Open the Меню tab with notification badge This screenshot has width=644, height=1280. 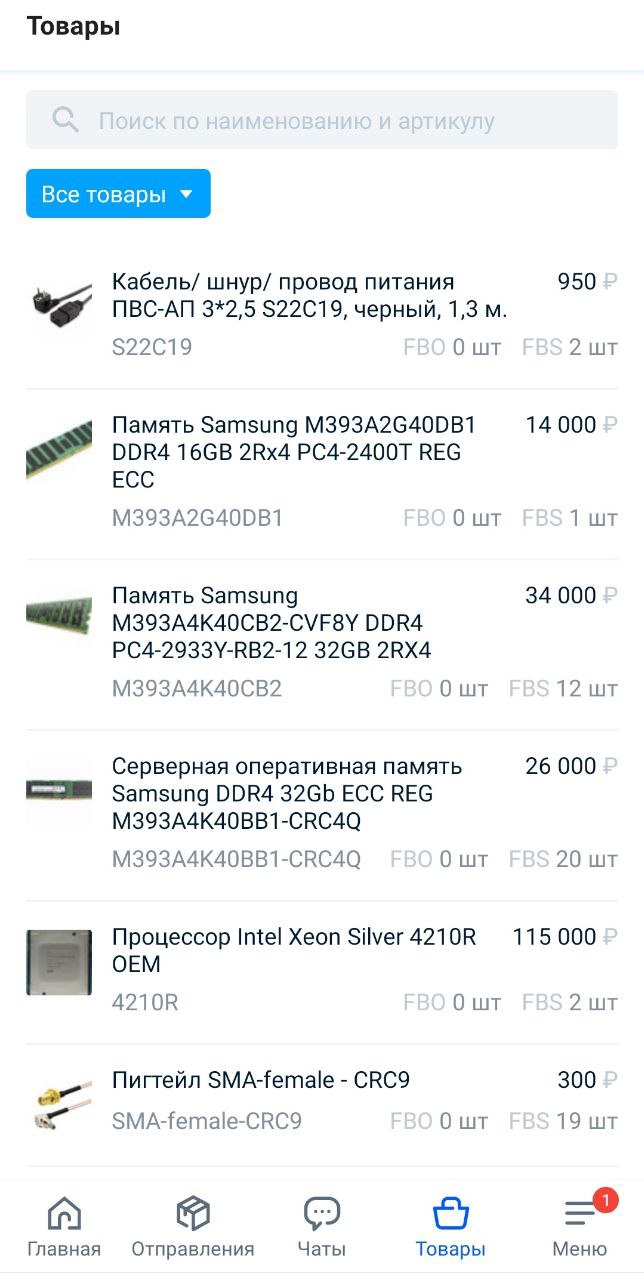(580, 1228)
